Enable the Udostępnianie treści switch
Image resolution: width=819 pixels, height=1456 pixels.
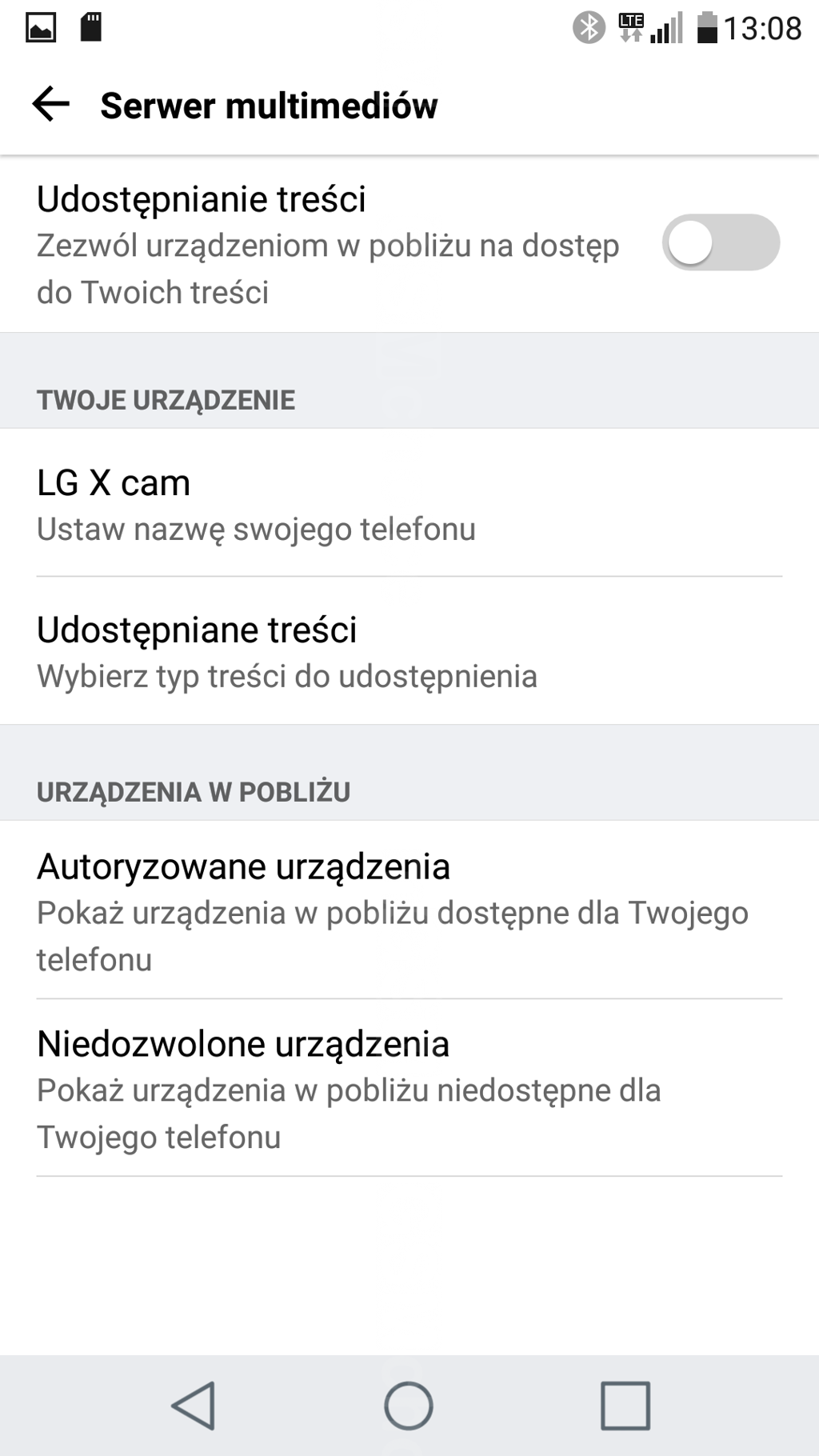[x=720, y=242]
